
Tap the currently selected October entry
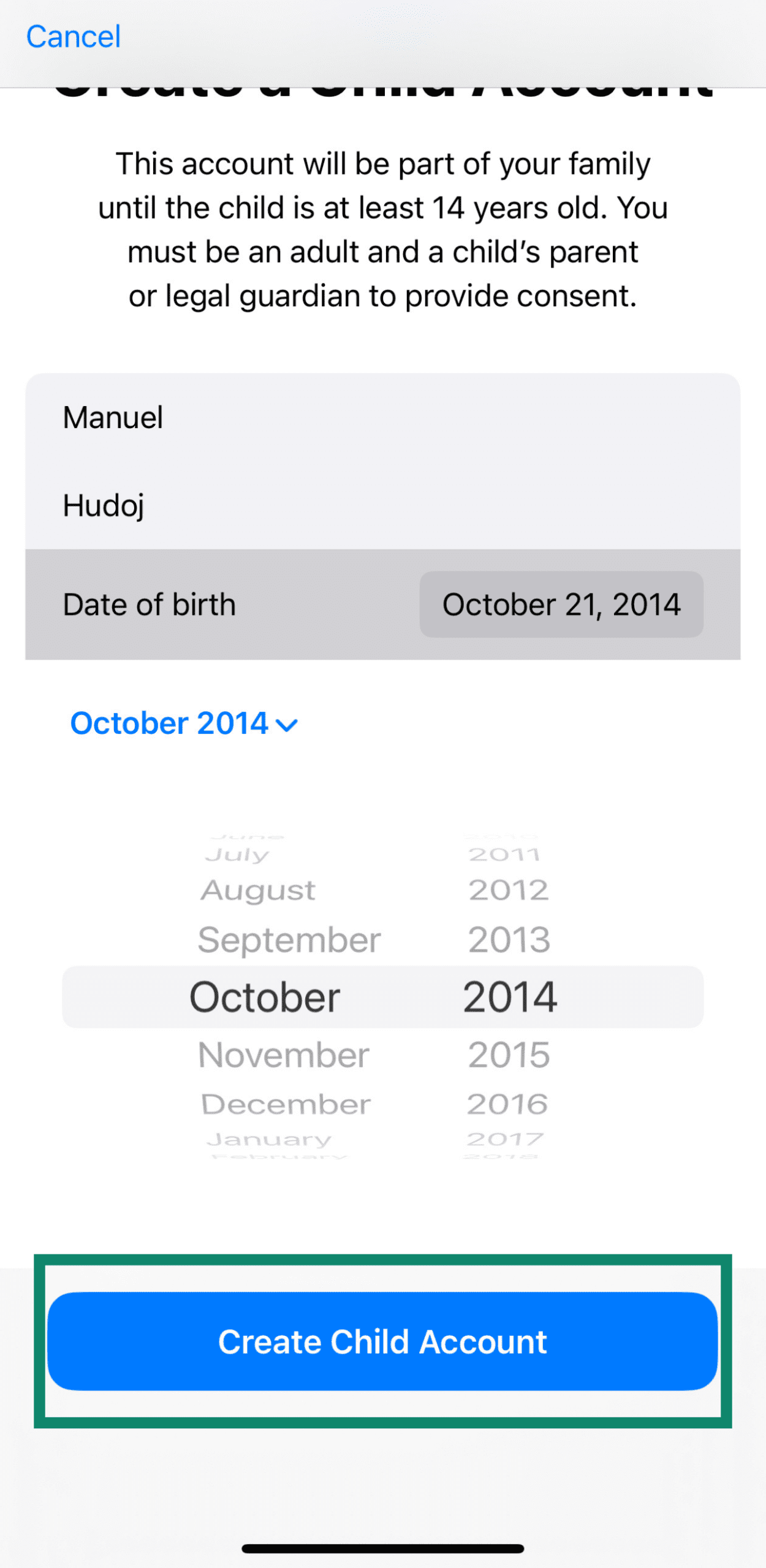(x=264, y=996)
